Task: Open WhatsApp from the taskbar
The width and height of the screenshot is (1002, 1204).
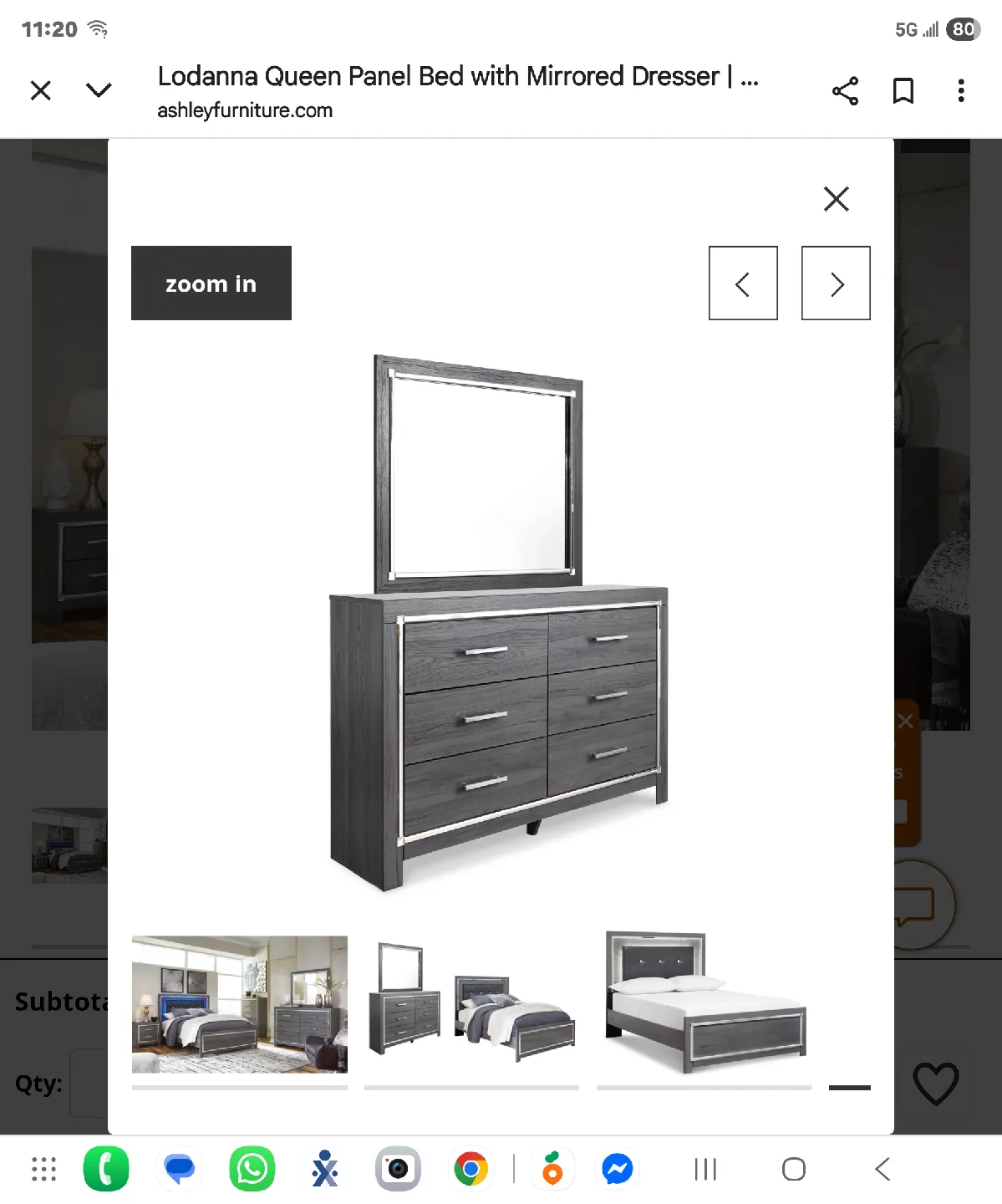Action: tap(252, 1169)
